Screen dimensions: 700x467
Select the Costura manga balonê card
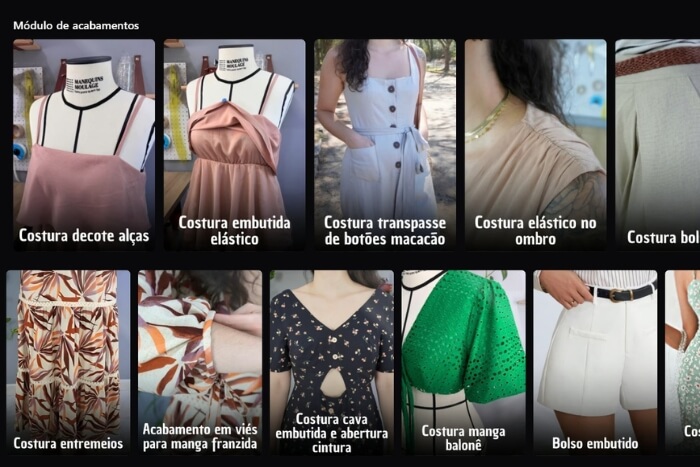463,362
